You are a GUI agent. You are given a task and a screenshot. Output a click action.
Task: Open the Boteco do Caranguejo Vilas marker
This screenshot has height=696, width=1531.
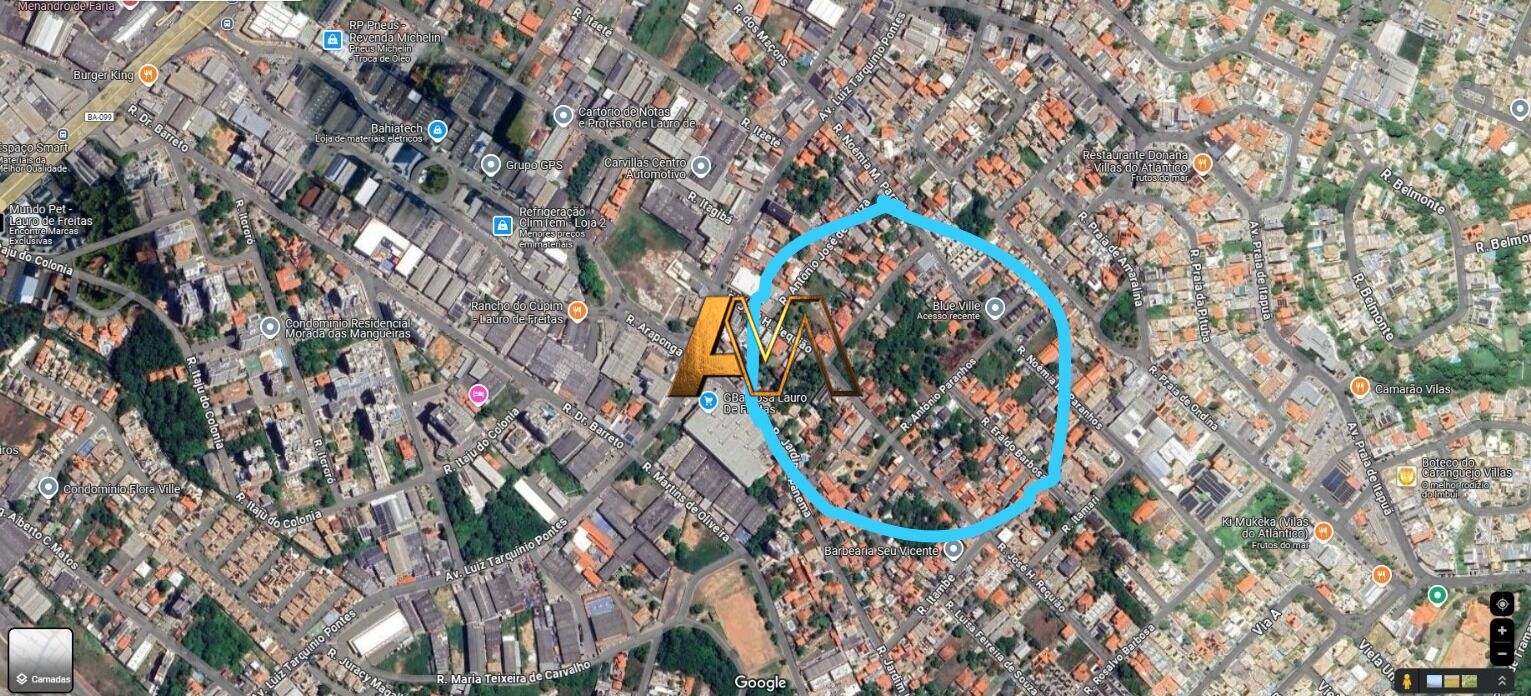(x=1405, y=476)
